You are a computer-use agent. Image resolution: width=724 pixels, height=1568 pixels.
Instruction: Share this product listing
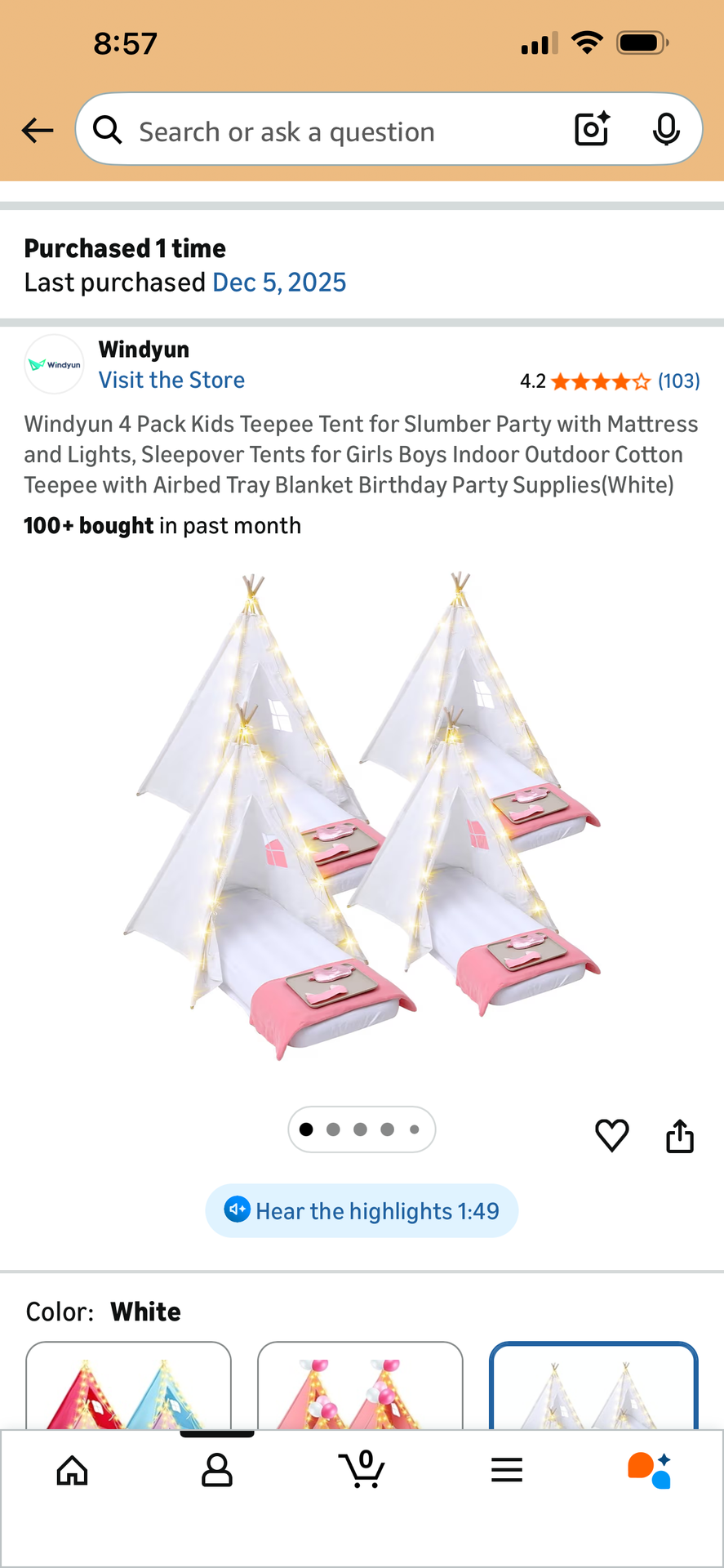pos(680,1135)
